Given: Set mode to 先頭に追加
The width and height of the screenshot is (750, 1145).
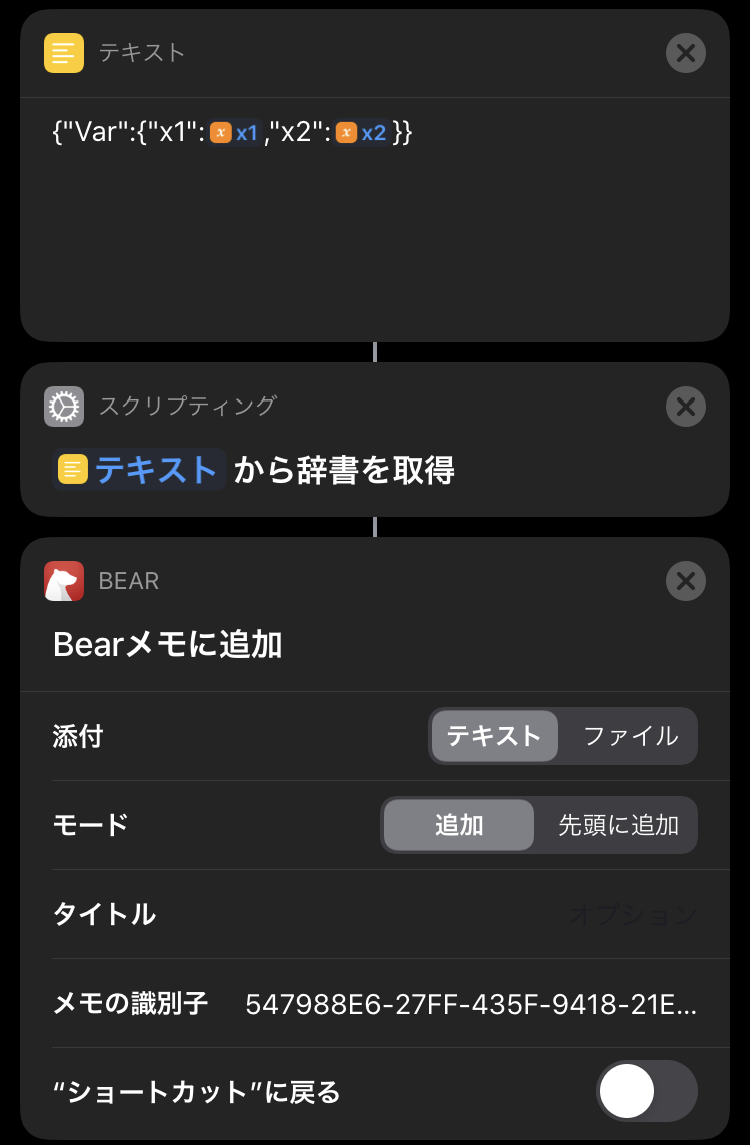Looking at the screenshot, I should (x=618, y=825).
